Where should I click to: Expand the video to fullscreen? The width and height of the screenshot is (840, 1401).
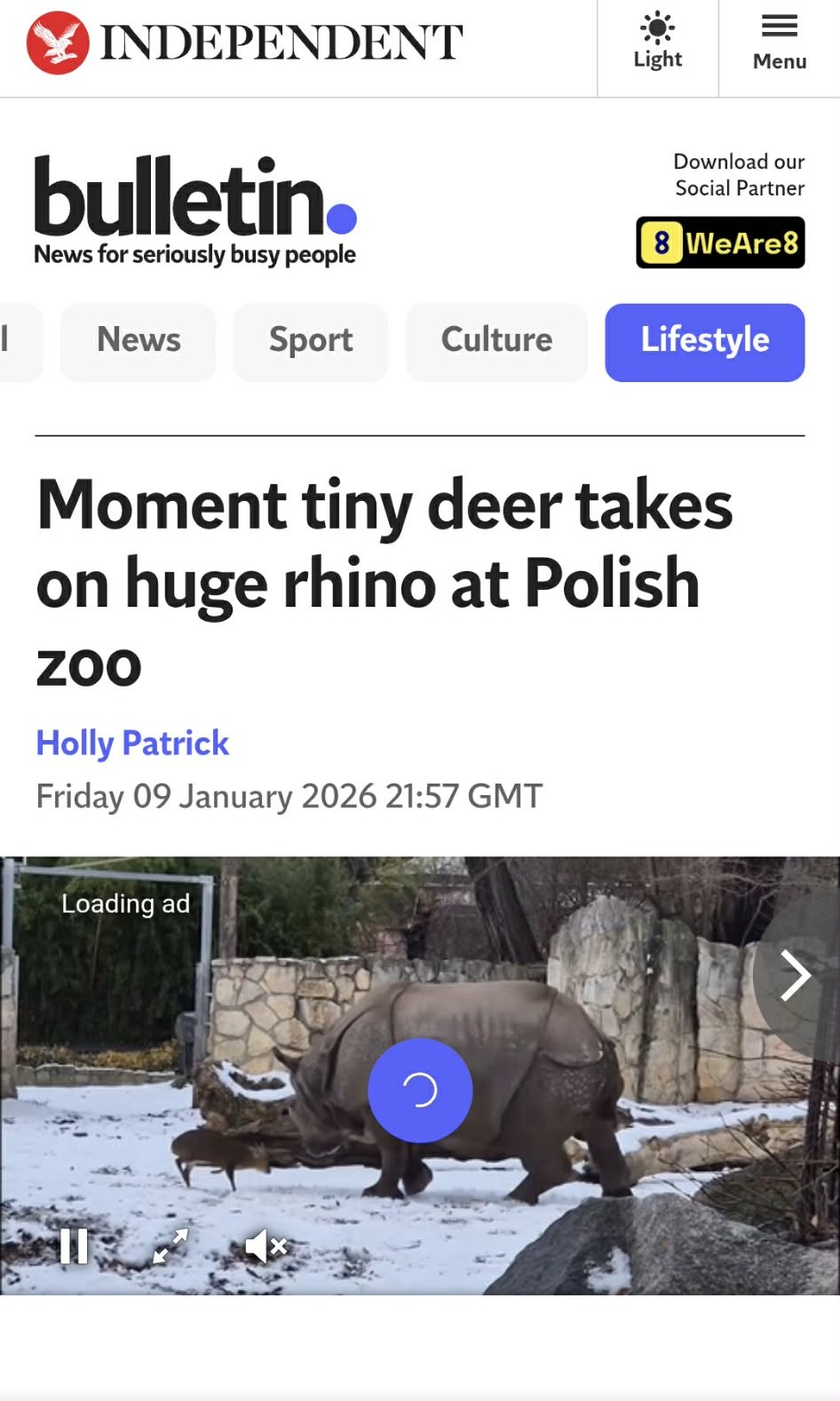[170, 1246]
